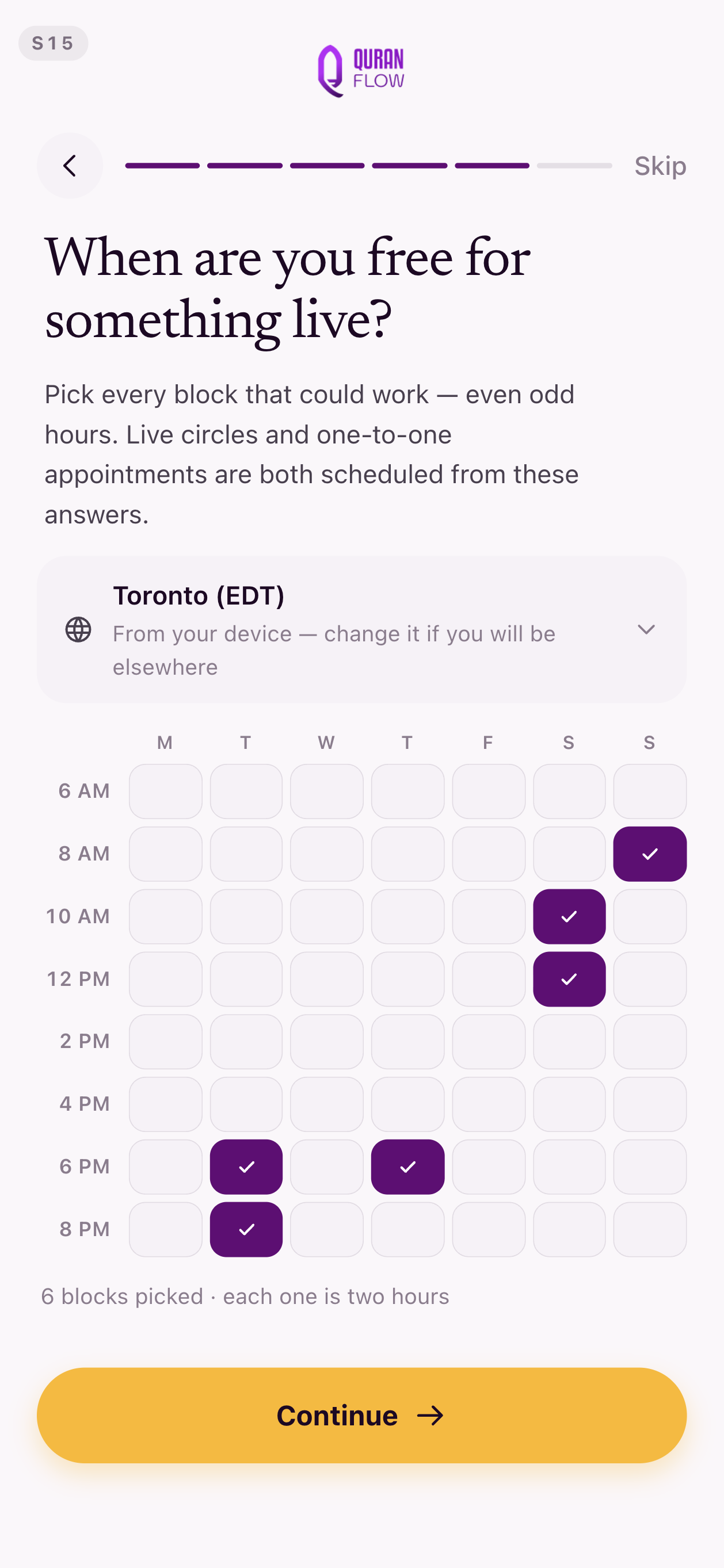Skip this availability step
The height and width of the screenshot is (1568, 724).
click(660, 166)
